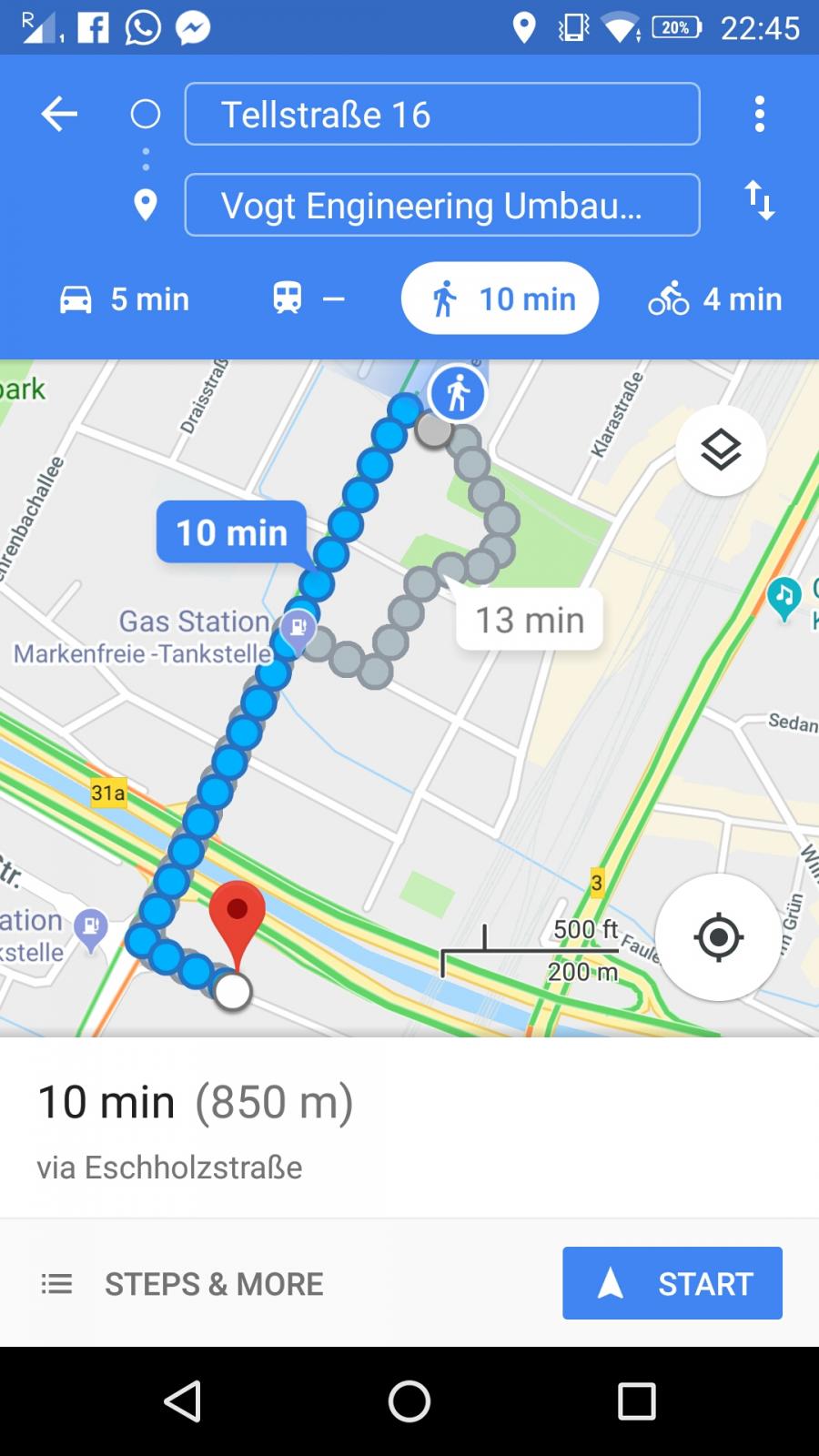Open the map layers button

coord(721,450)
